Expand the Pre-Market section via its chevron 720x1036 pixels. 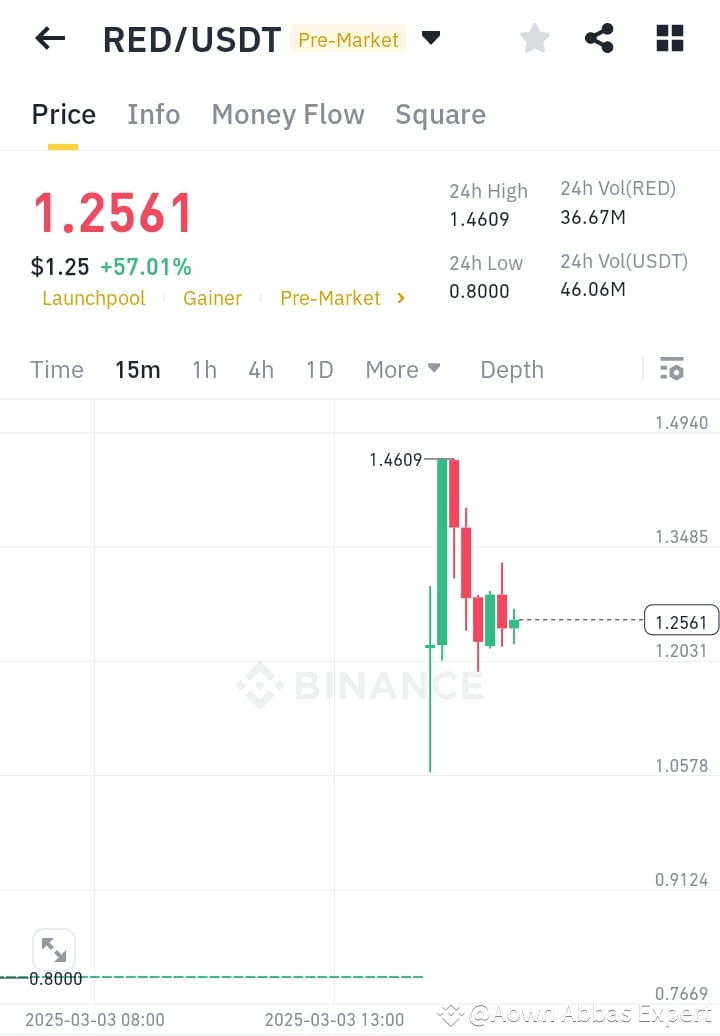[x=400, y=298]
